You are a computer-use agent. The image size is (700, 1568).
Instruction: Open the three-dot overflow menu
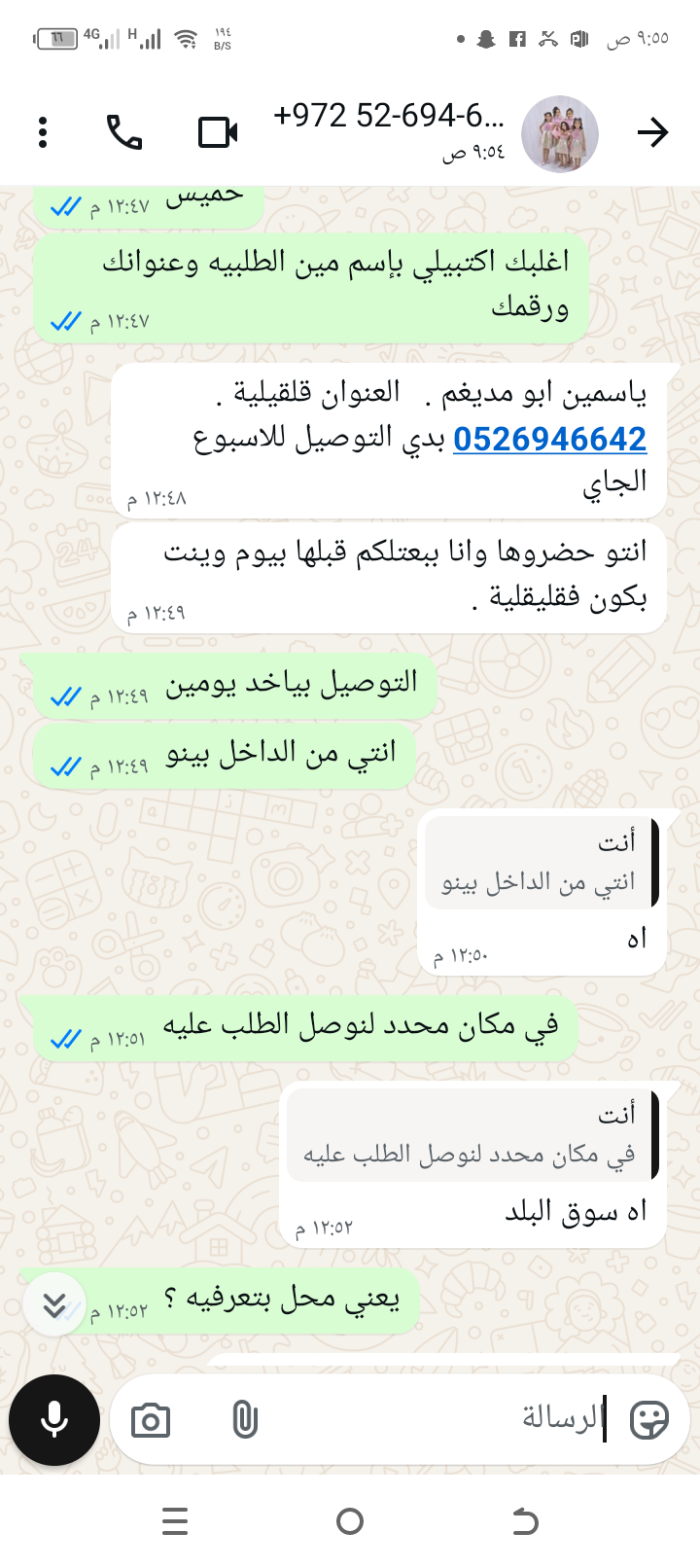tap(43, 132)
